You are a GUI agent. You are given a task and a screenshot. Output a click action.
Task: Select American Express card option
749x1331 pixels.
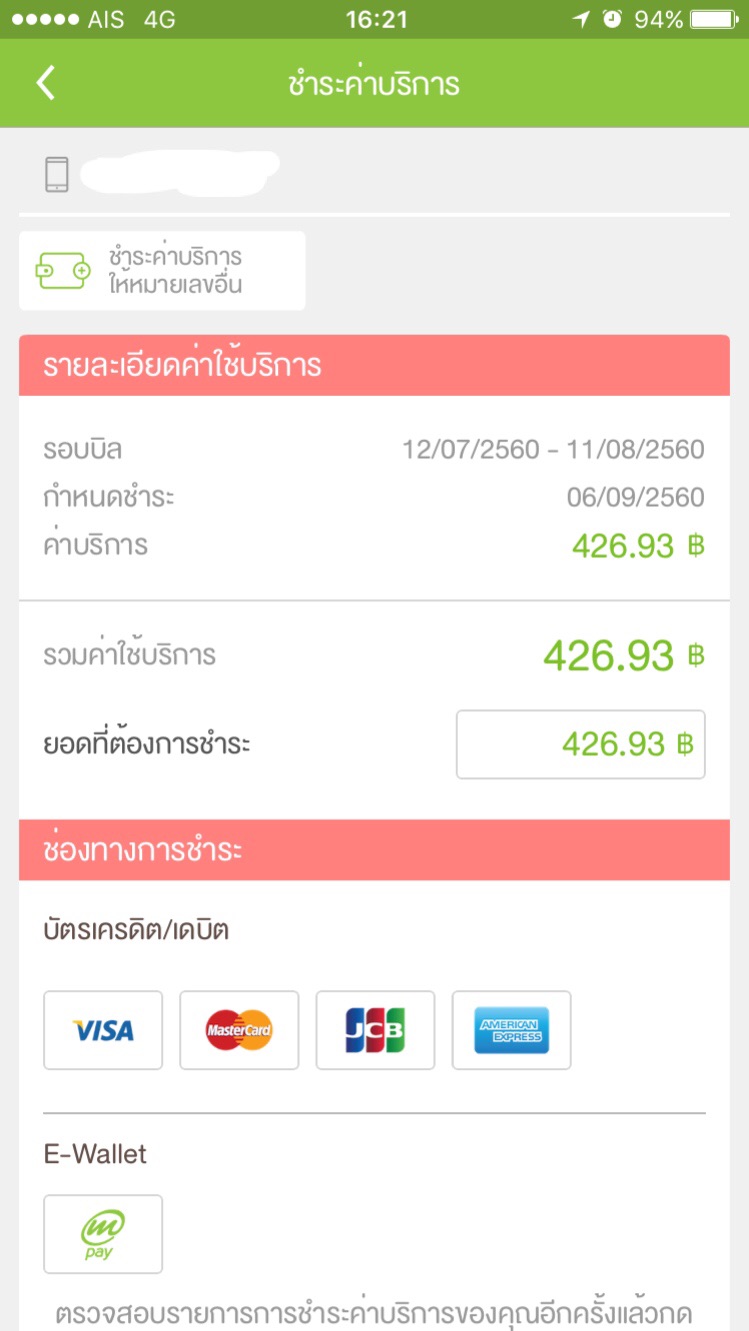[511, 1030]
